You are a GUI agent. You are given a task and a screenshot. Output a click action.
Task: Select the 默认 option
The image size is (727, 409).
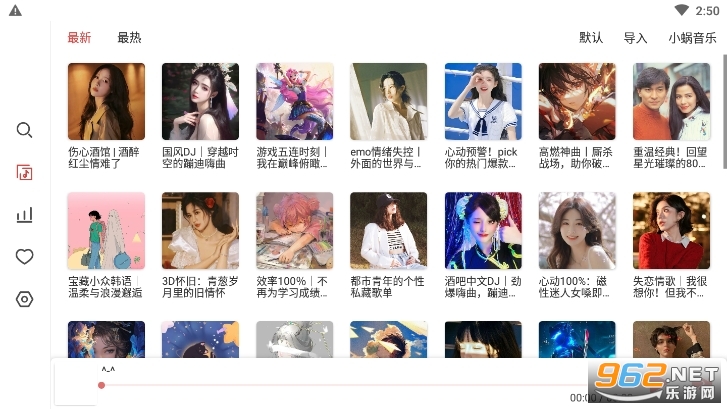(x=591, y=38)
